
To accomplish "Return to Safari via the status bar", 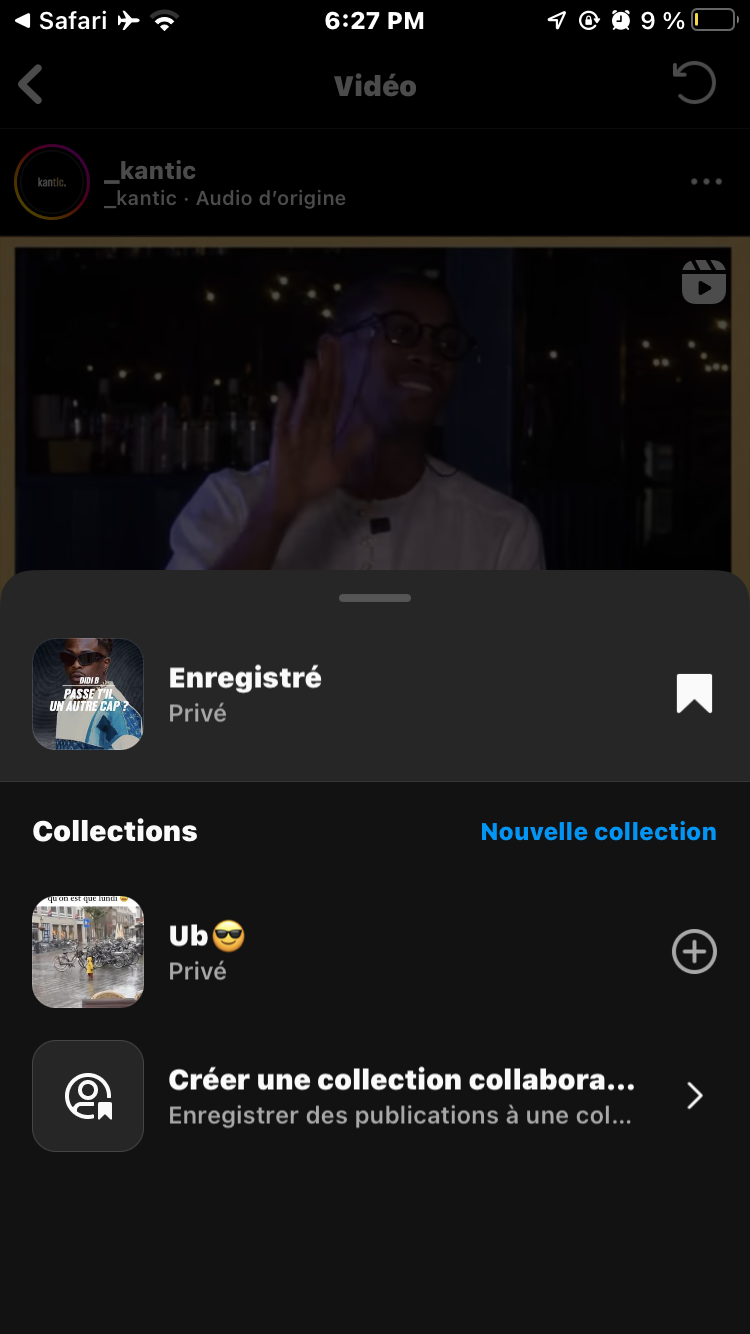I will (x=60, y=21).
